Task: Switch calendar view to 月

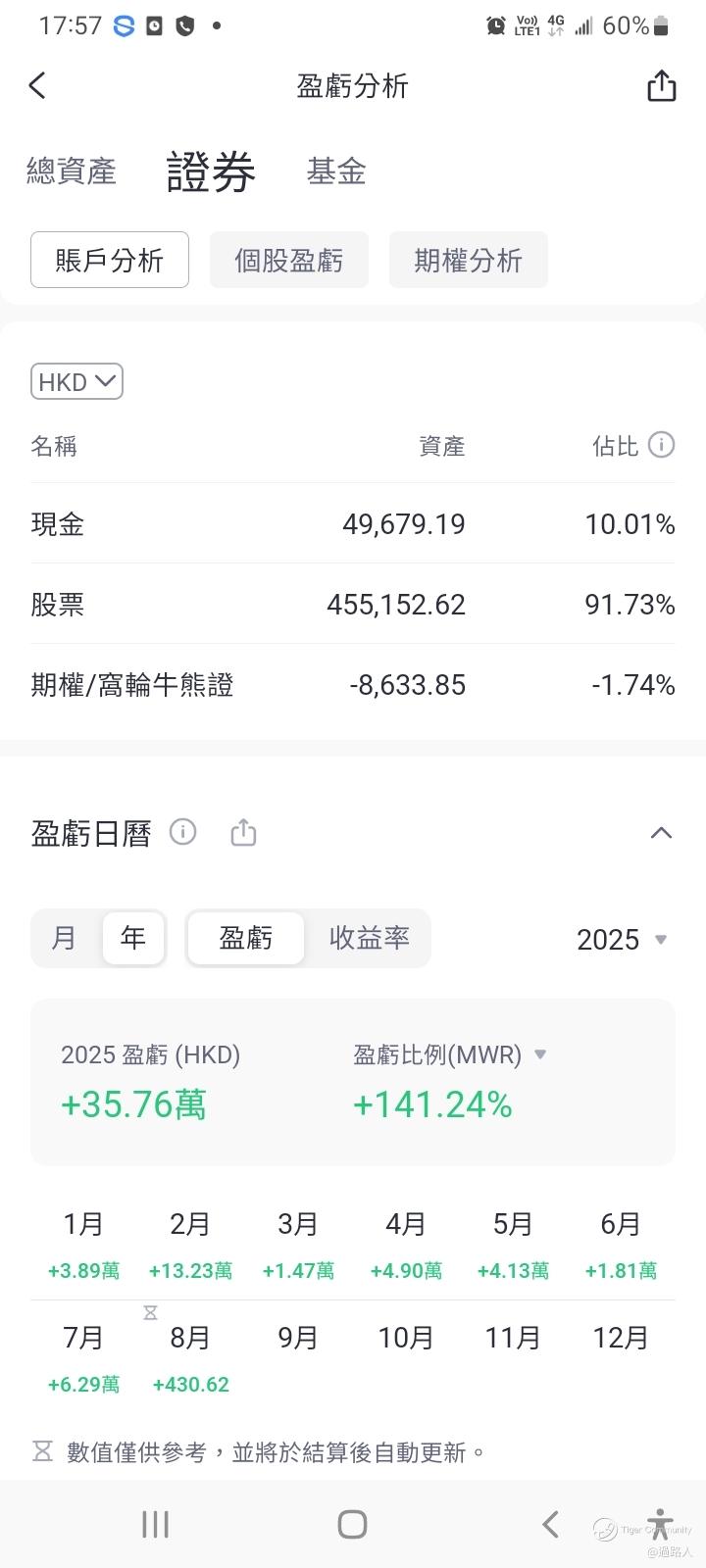Action: [65, 938]
